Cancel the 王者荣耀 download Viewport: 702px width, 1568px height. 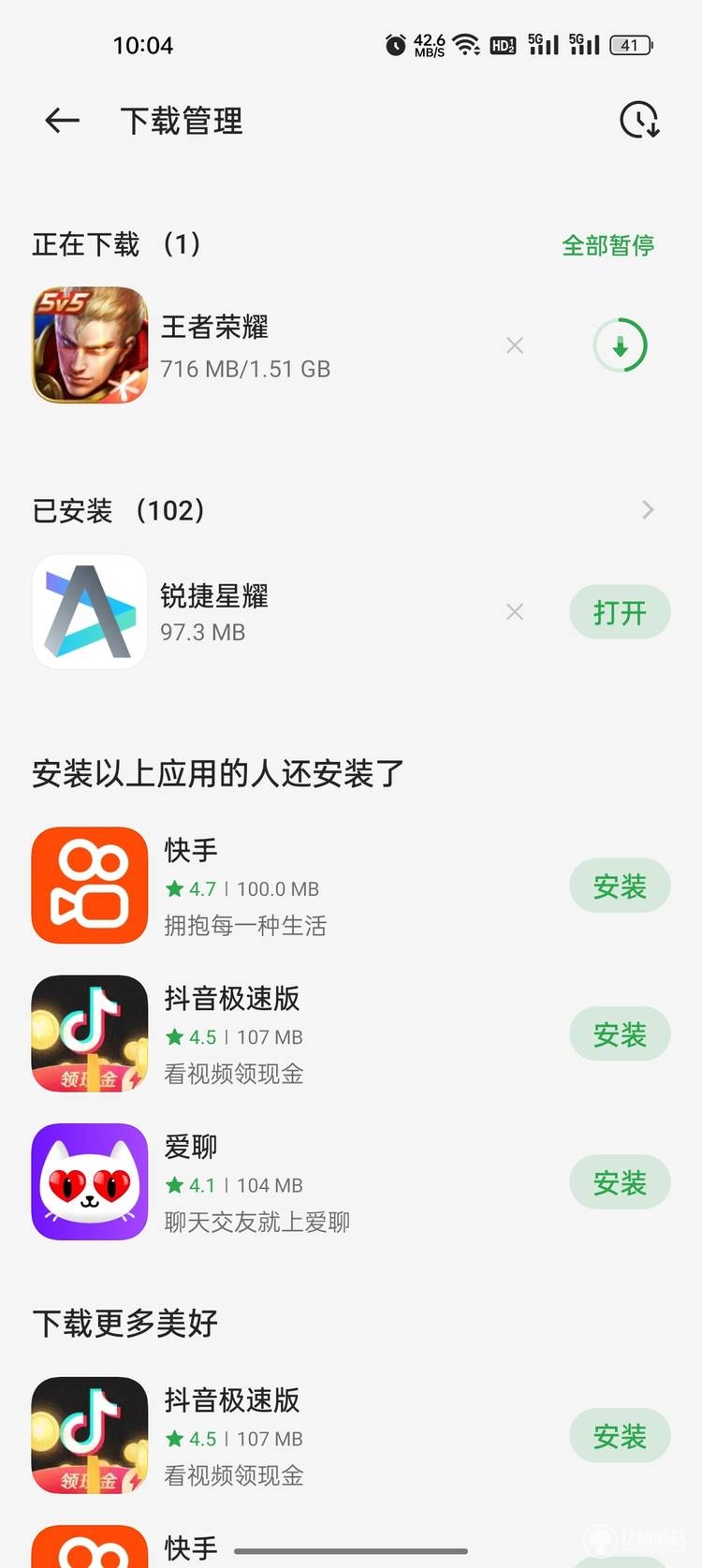click(514, 345)
